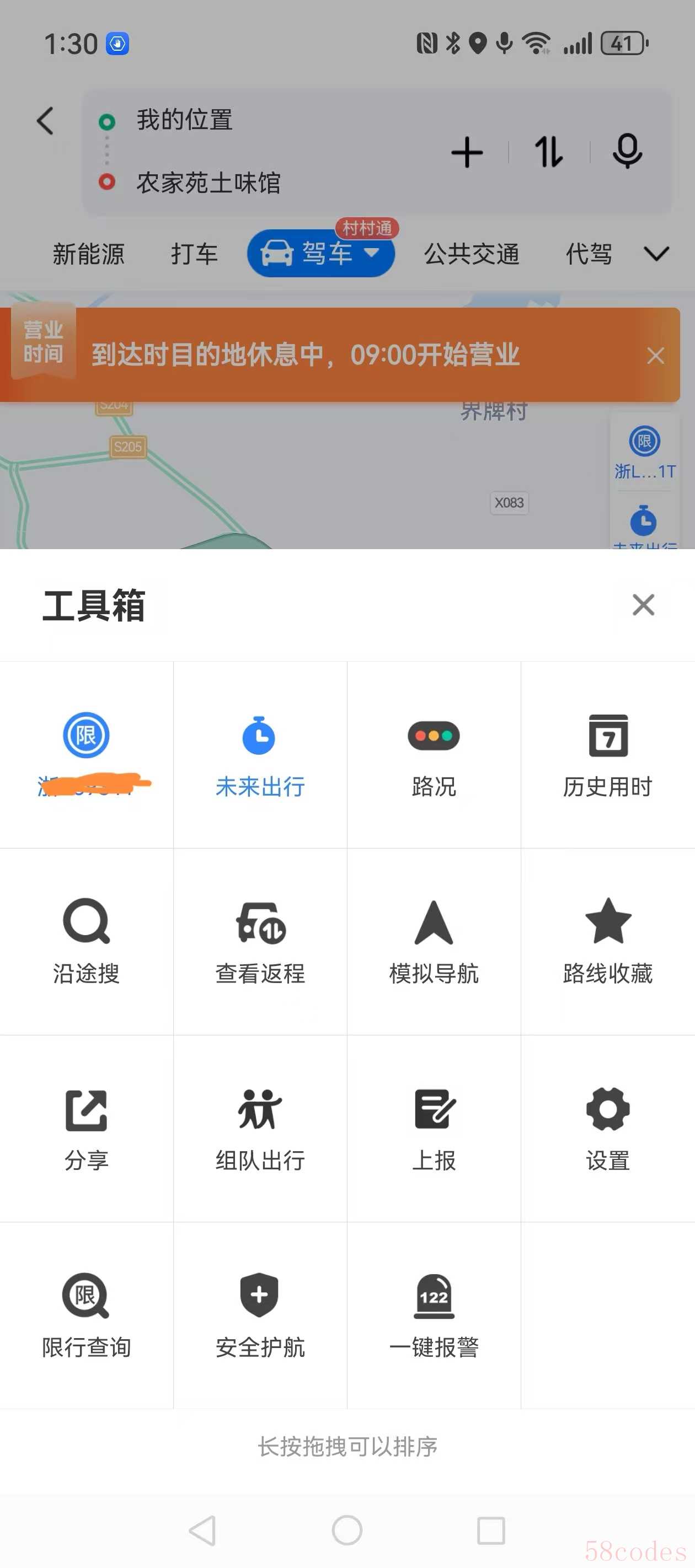Close the 工具箱 toolbox panel
This screenshot has width=695, height=1568.
(643, 605)
